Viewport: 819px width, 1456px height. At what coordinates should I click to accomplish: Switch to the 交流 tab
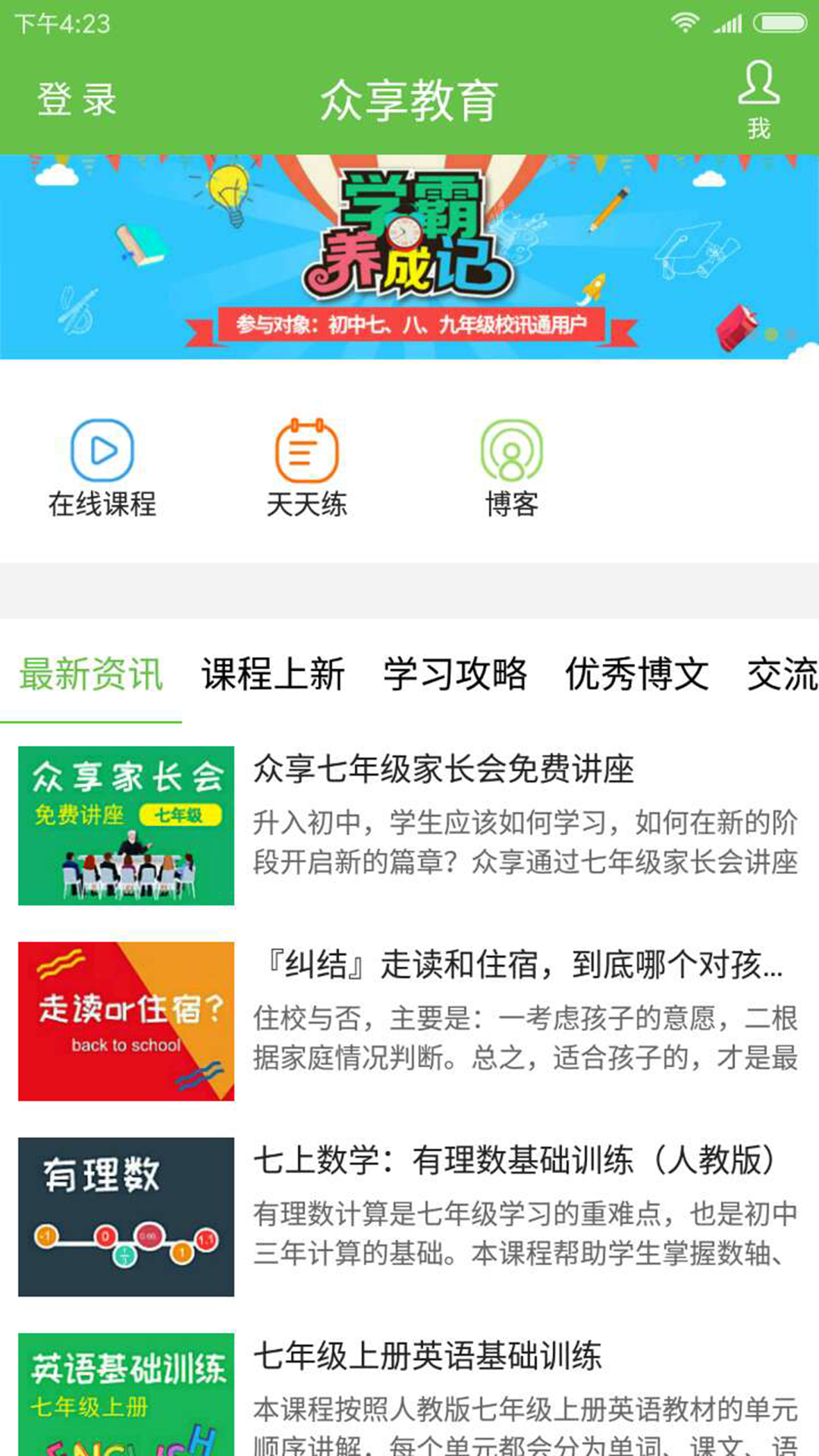point(781,674)
